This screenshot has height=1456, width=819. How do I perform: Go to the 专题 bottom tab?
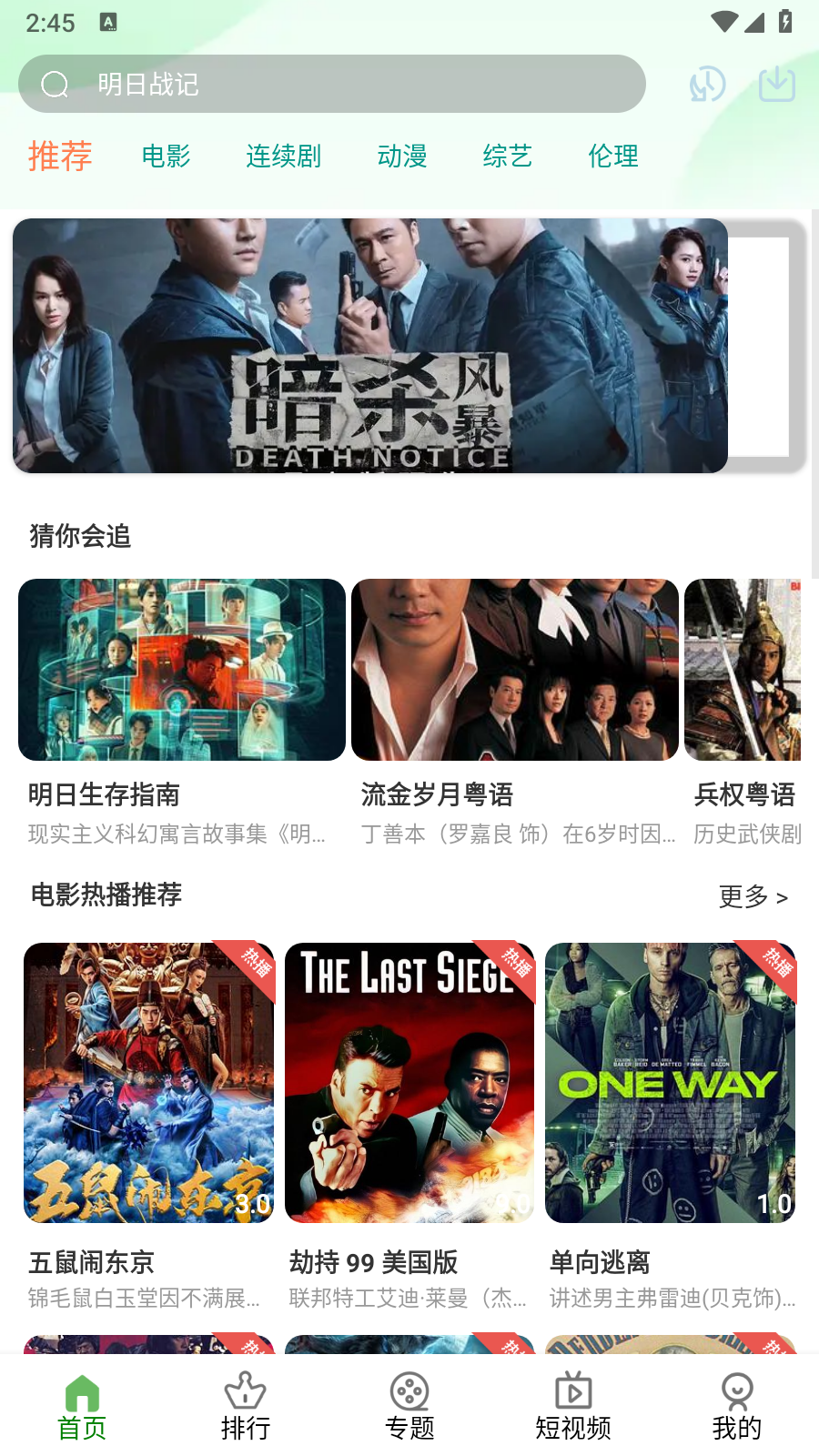409,1407
